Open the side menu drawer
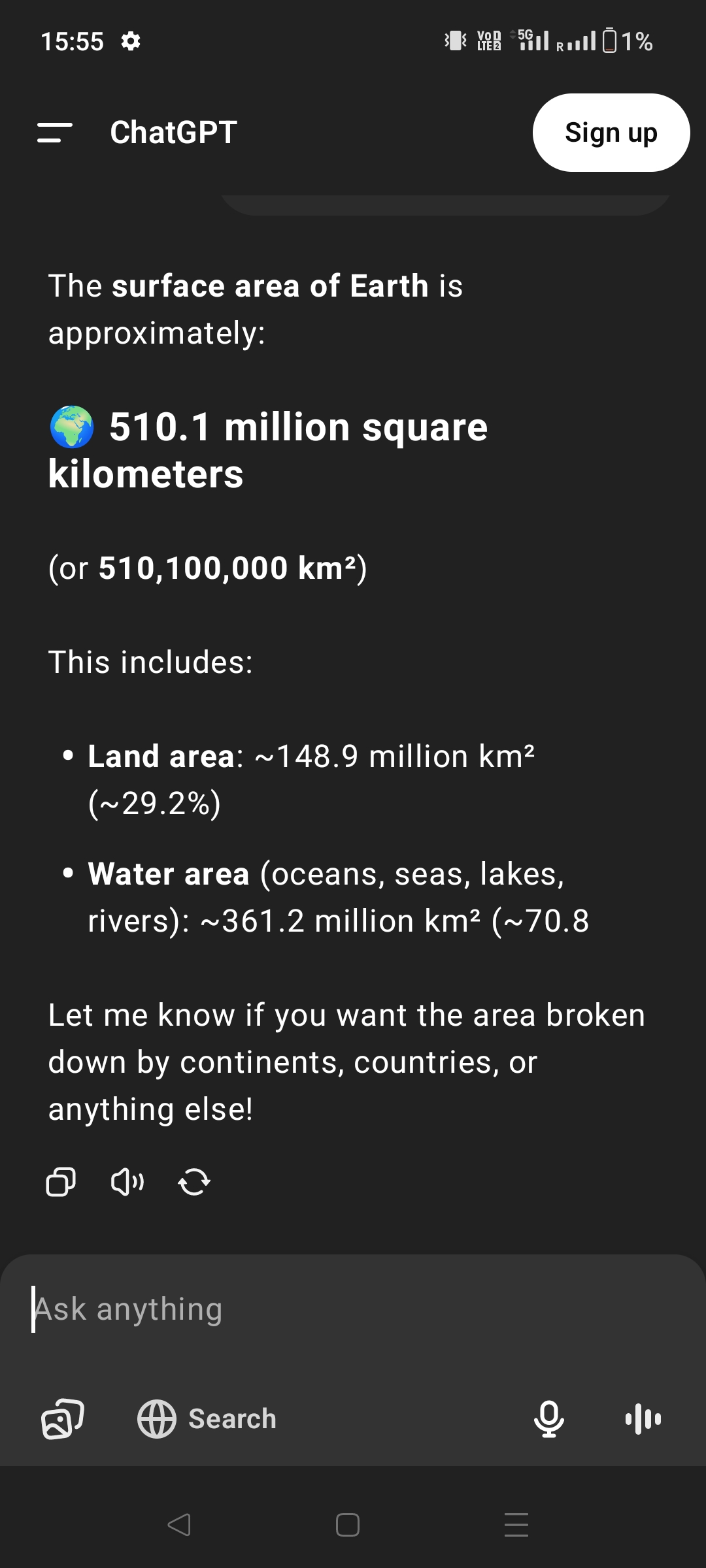 (x=55, y=133)
